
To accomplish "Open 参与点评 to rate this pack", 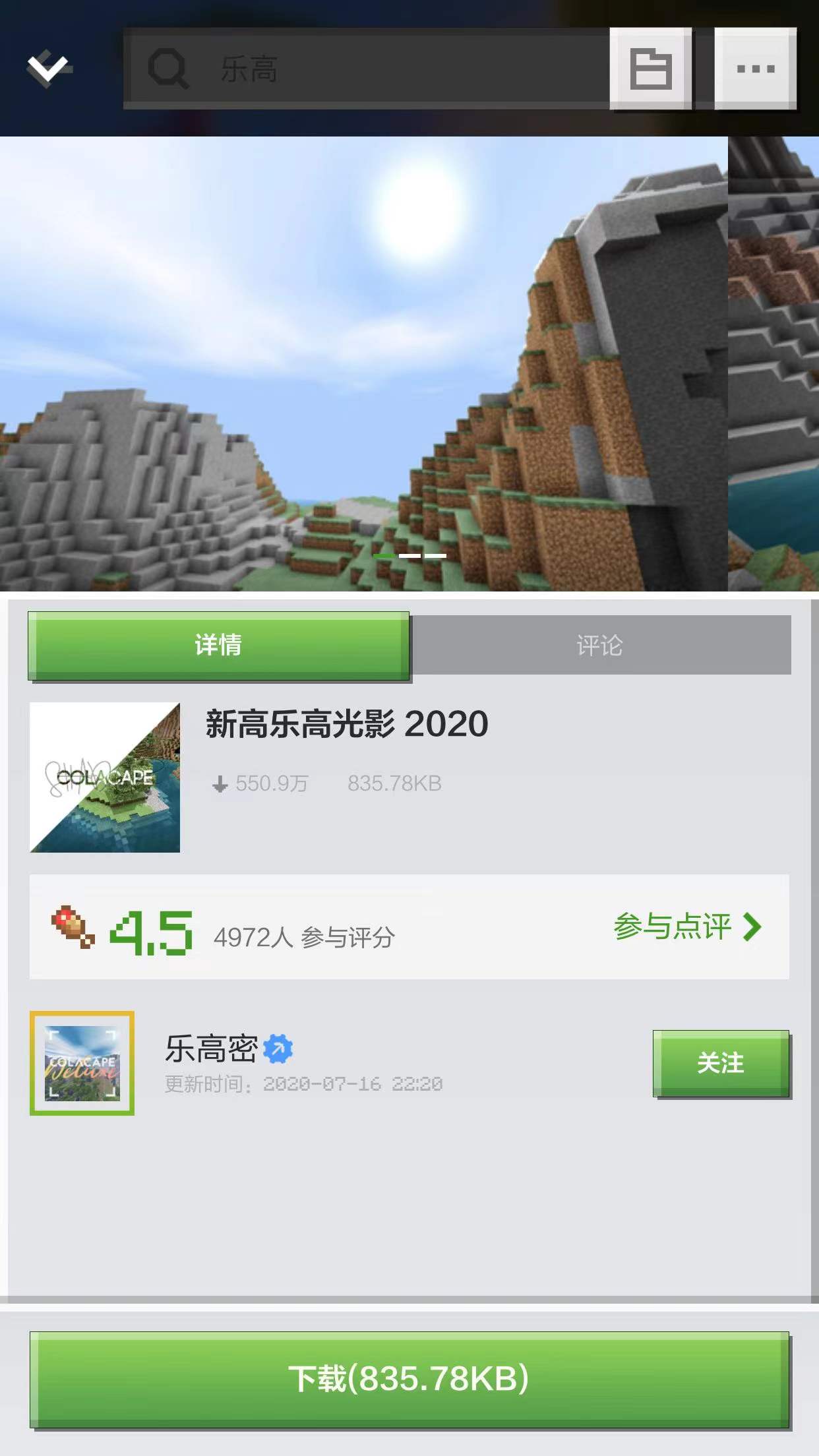I will point(687,926).
